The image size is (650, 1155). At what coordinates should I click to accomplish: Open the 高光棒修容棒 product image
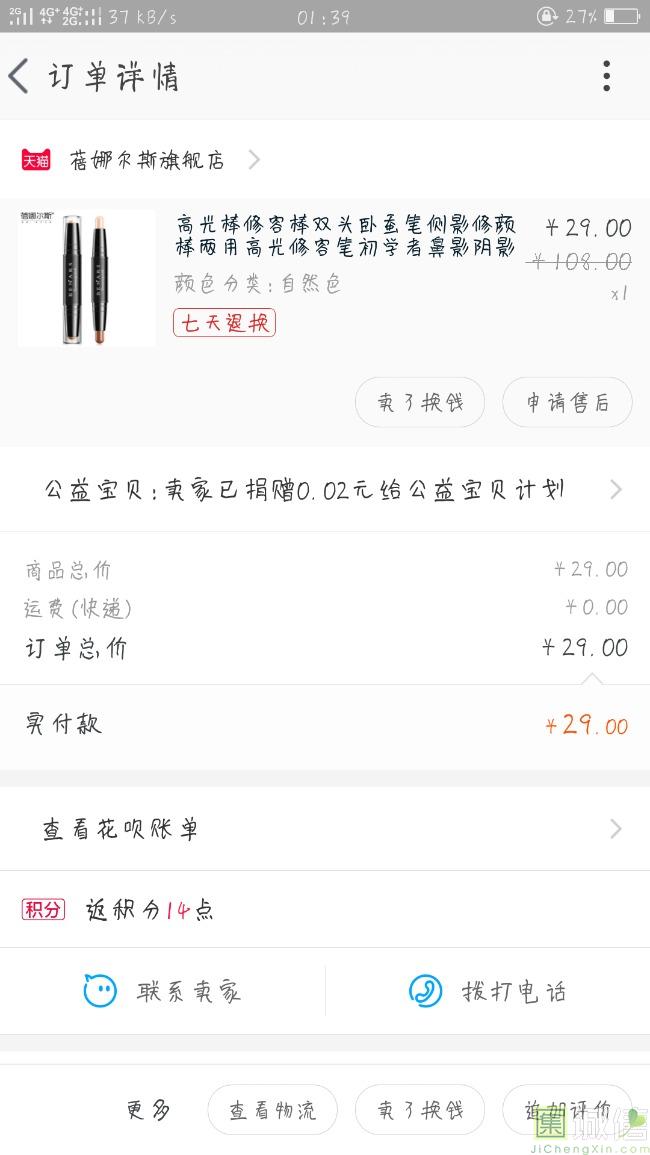87,278
